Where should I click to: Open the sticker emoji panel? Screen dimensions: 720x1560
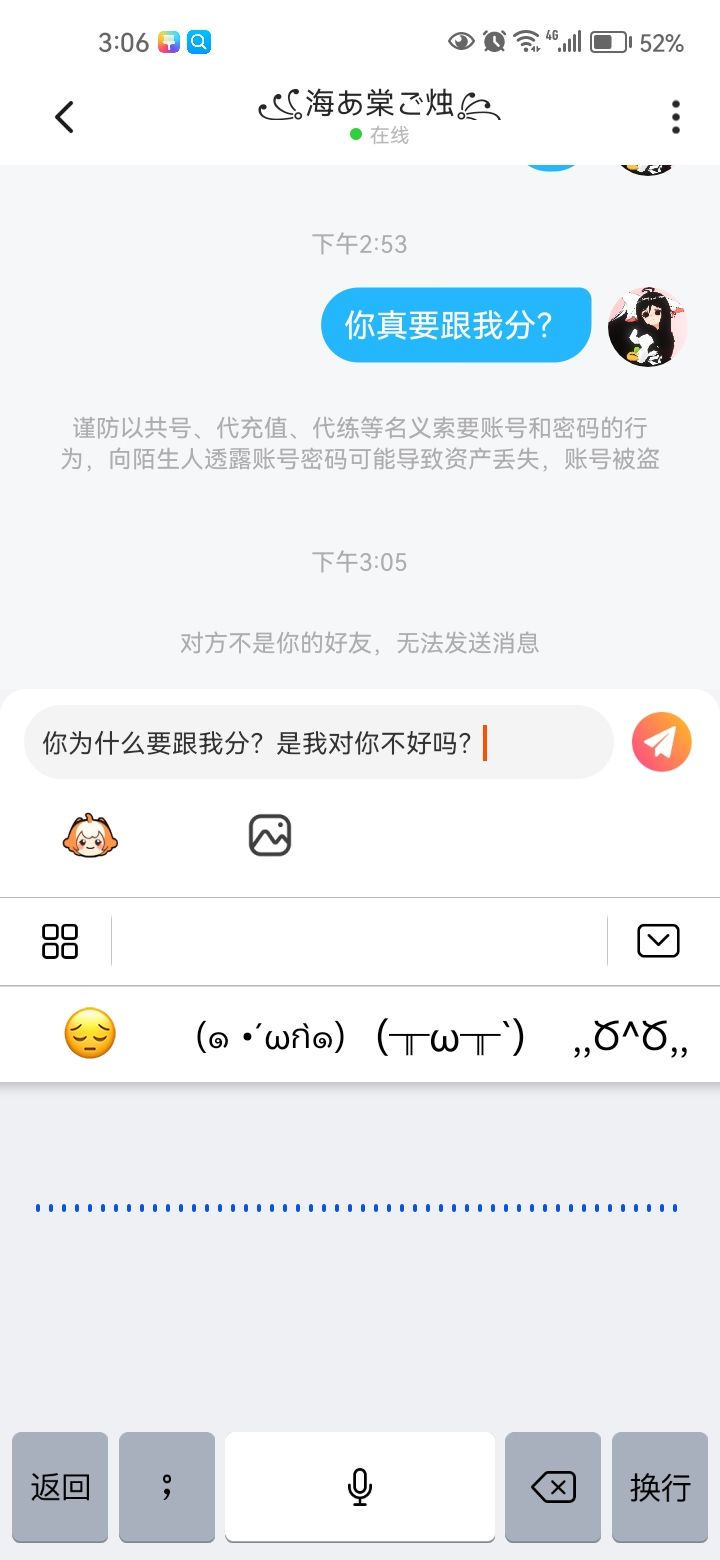click(90, 835)
